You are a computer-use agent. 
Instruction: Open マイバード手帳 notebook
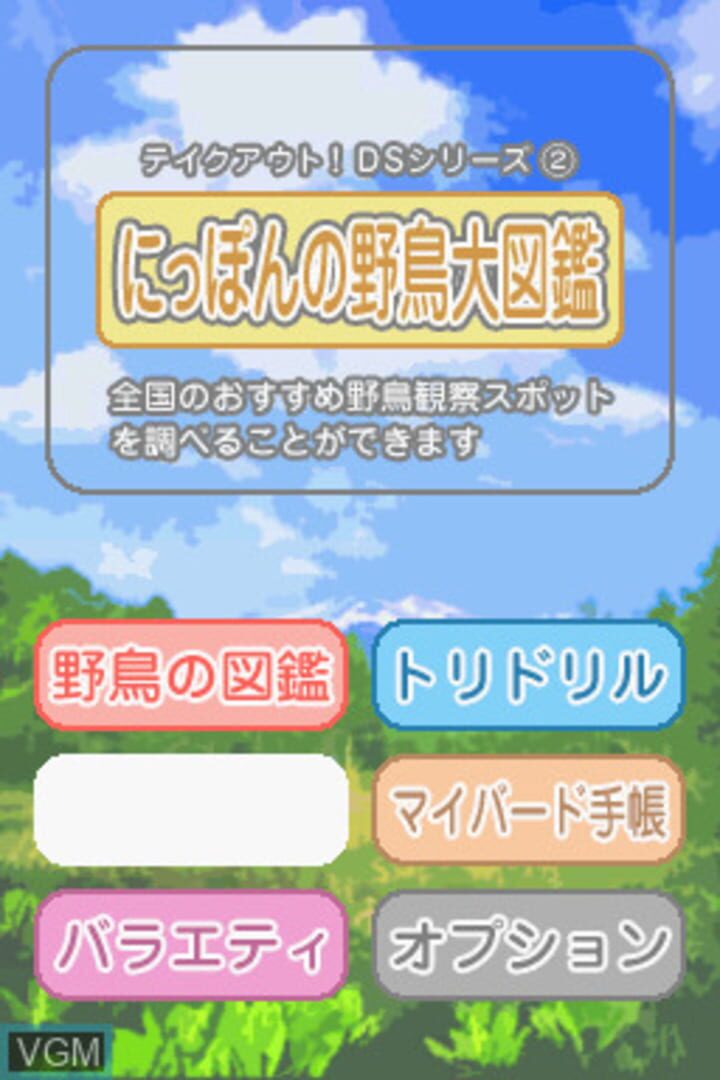coord(528,810)
